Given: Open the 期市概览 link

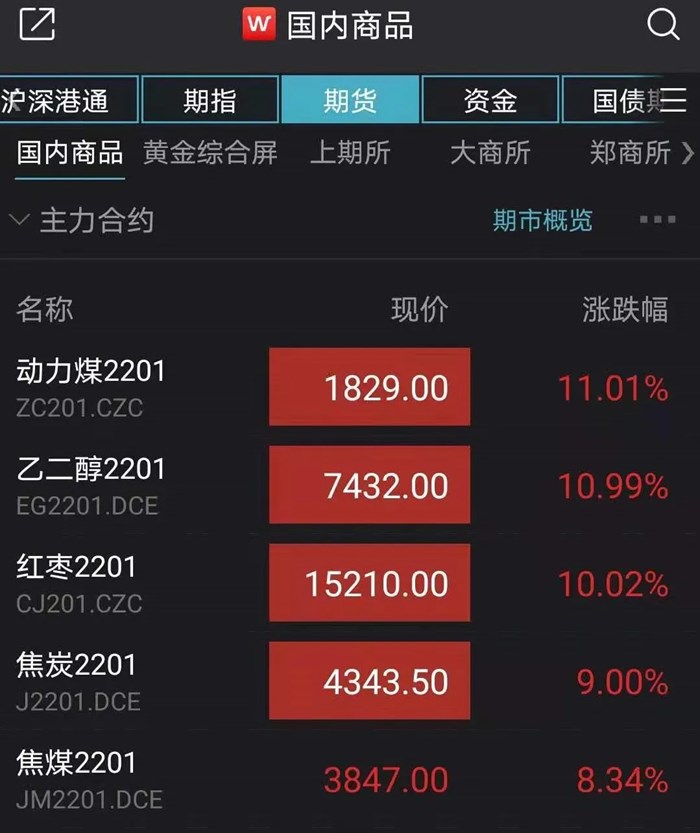Looking at the screenshot, I should coord(542,220).
